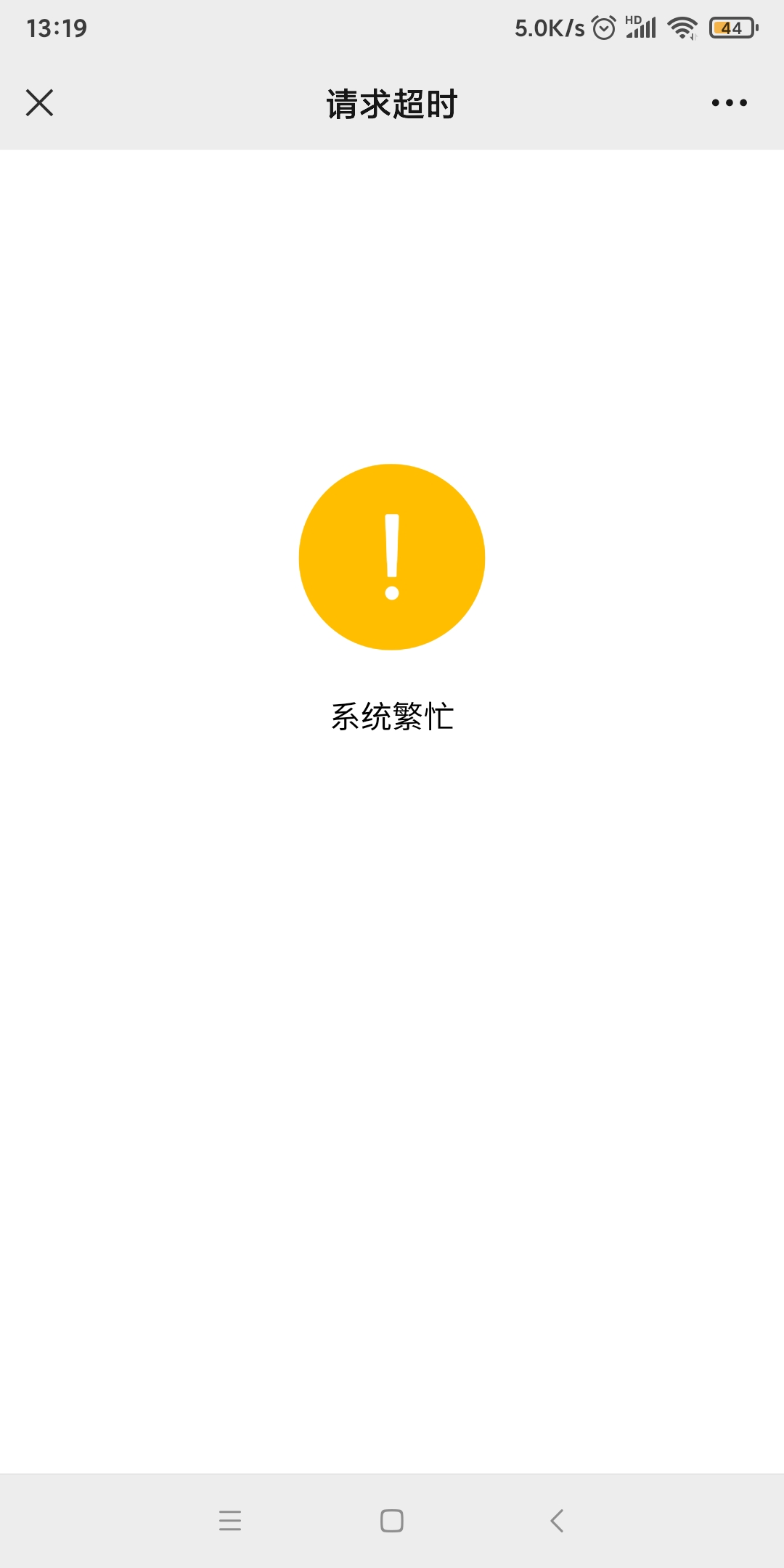Go back using the system back button
This screenshot has width=784, height=1568.
[557, 1520]
